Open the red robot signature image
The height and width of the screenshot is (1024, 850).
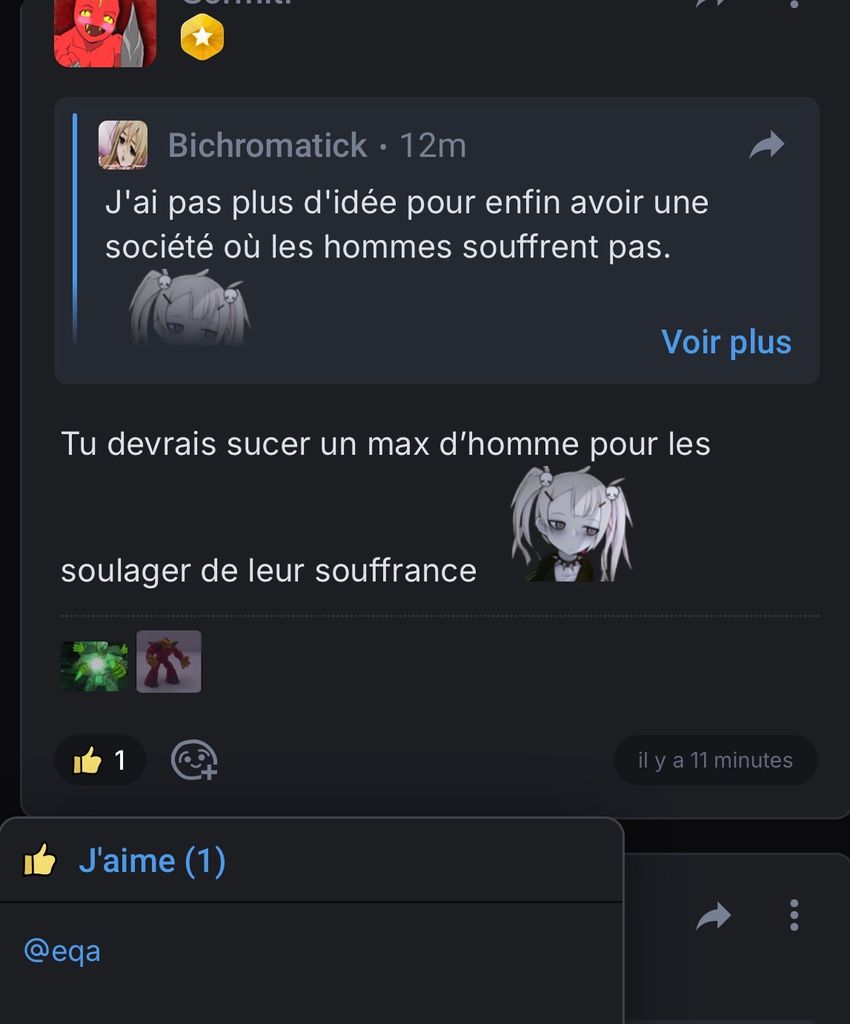(168, 662)
